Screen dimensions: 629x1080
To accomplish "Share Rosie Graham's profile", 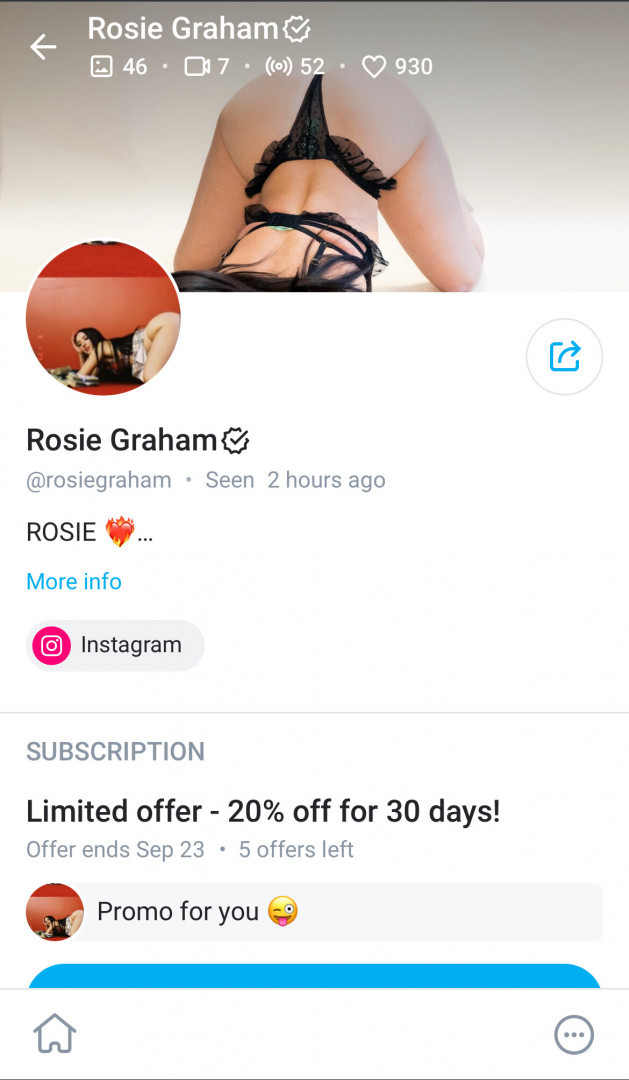I will click(564, 357).
